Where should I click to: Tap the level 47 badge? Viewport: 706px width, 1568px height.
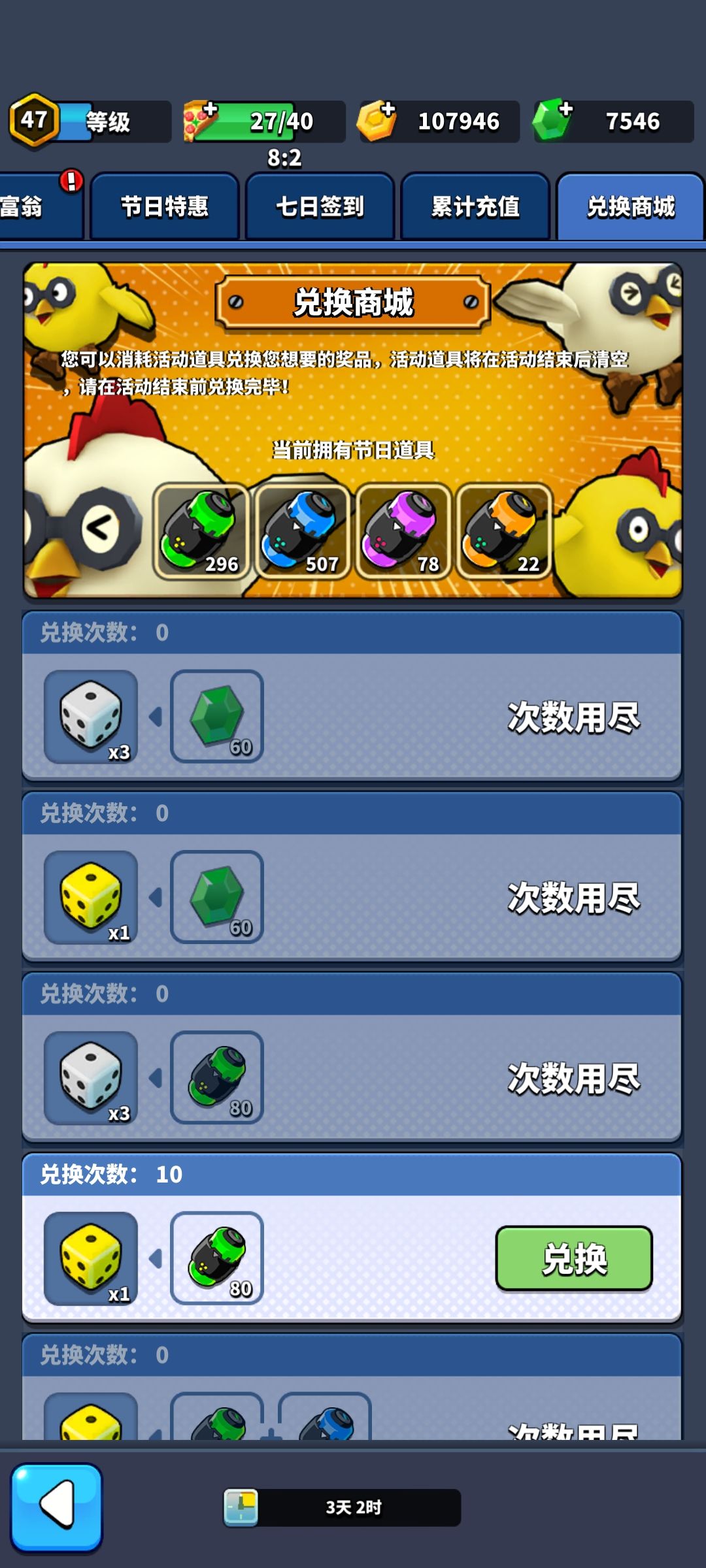tap(36, 120)
